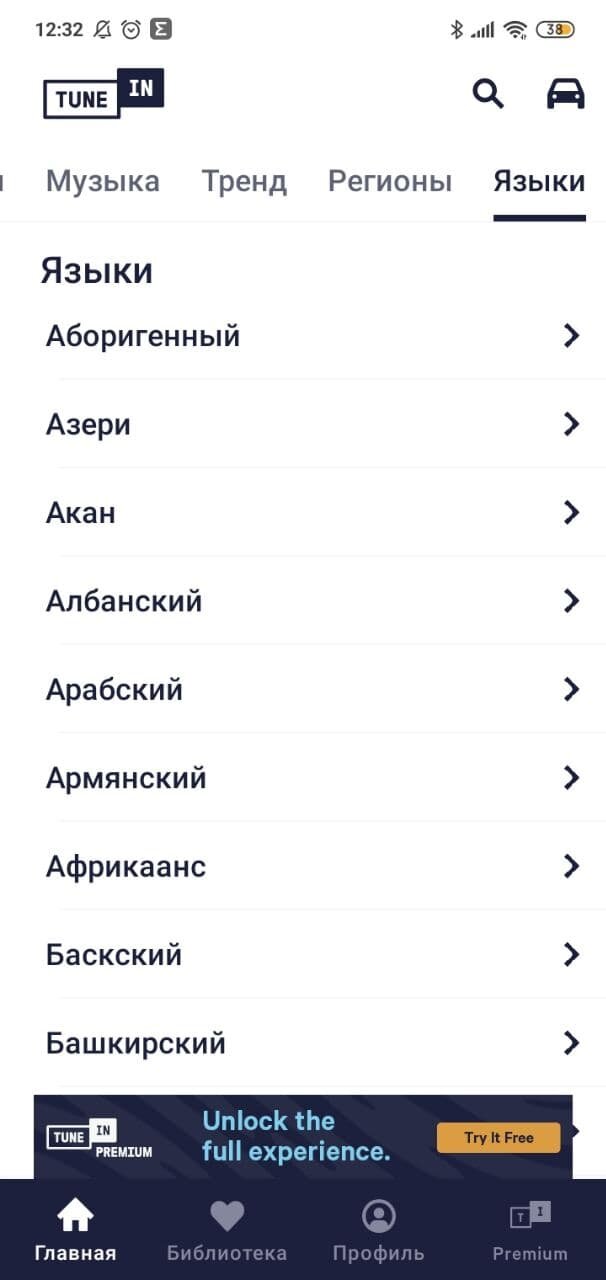606x1280 pixels.
Task: Switch to the Тренд tab
Action: [244, 181]
